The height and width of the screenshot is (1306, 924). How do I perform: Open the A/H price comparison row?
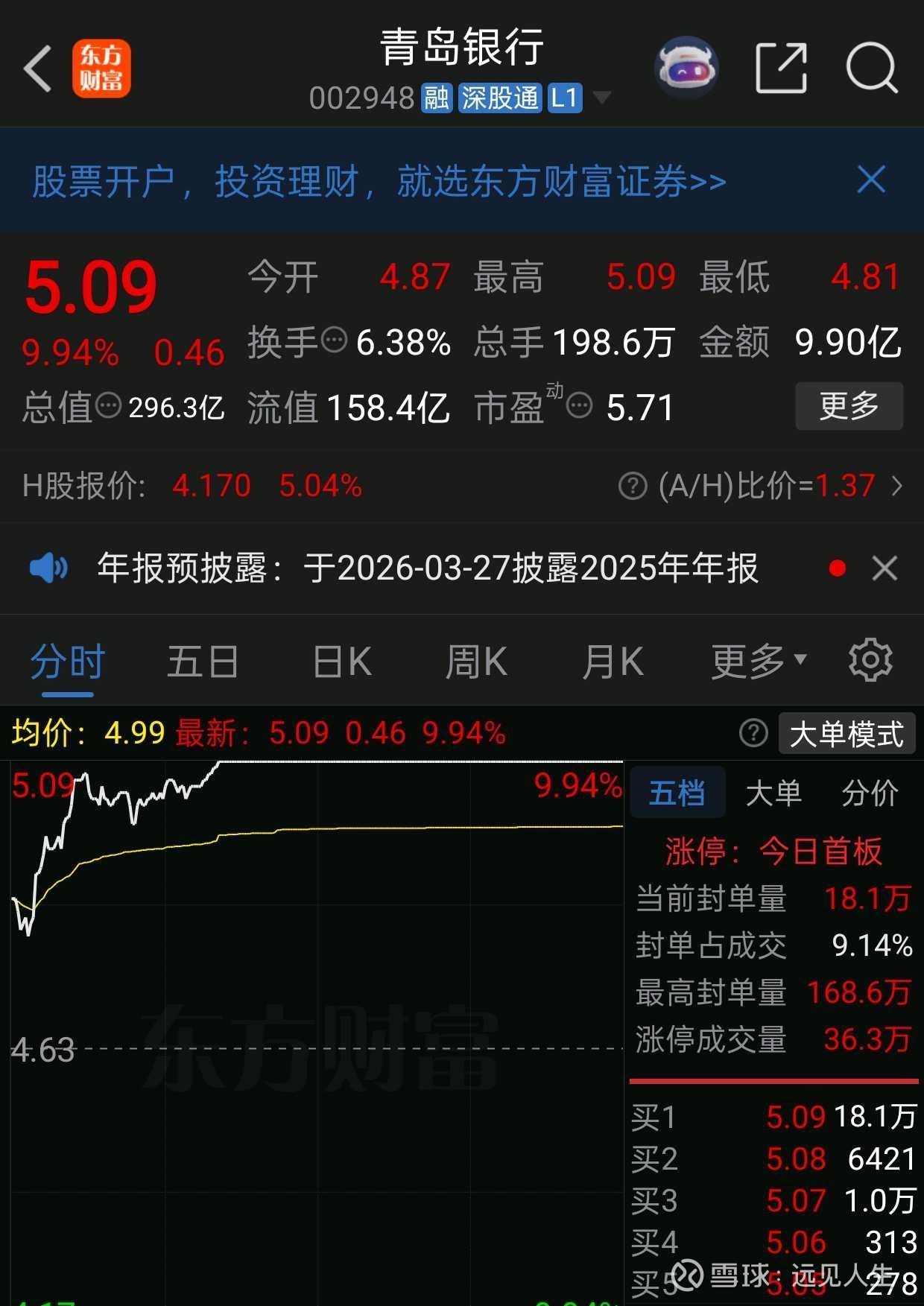point(760,486)
